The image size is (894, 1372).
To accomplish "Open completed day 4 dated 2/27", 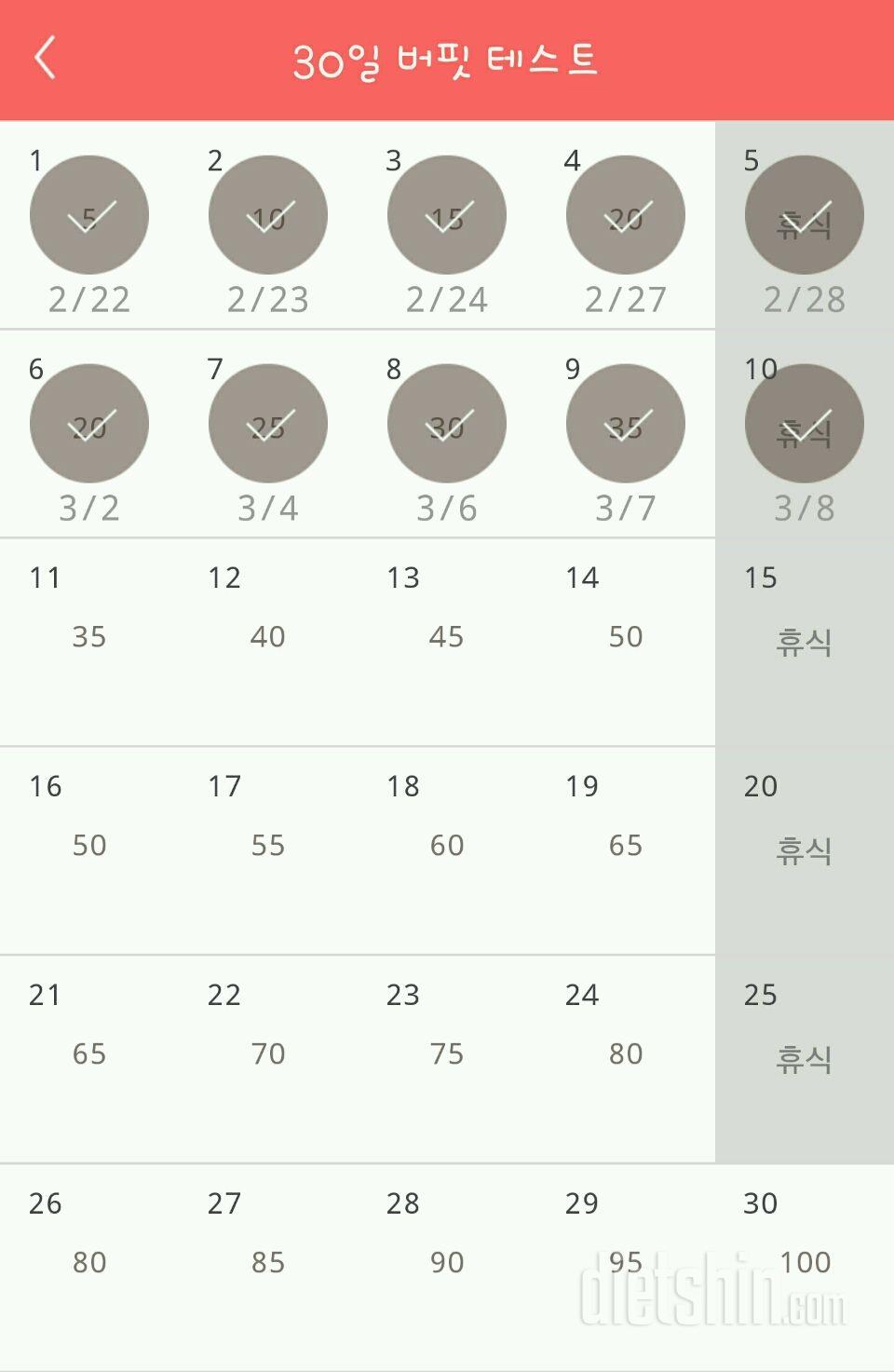I will click(626, 215).
